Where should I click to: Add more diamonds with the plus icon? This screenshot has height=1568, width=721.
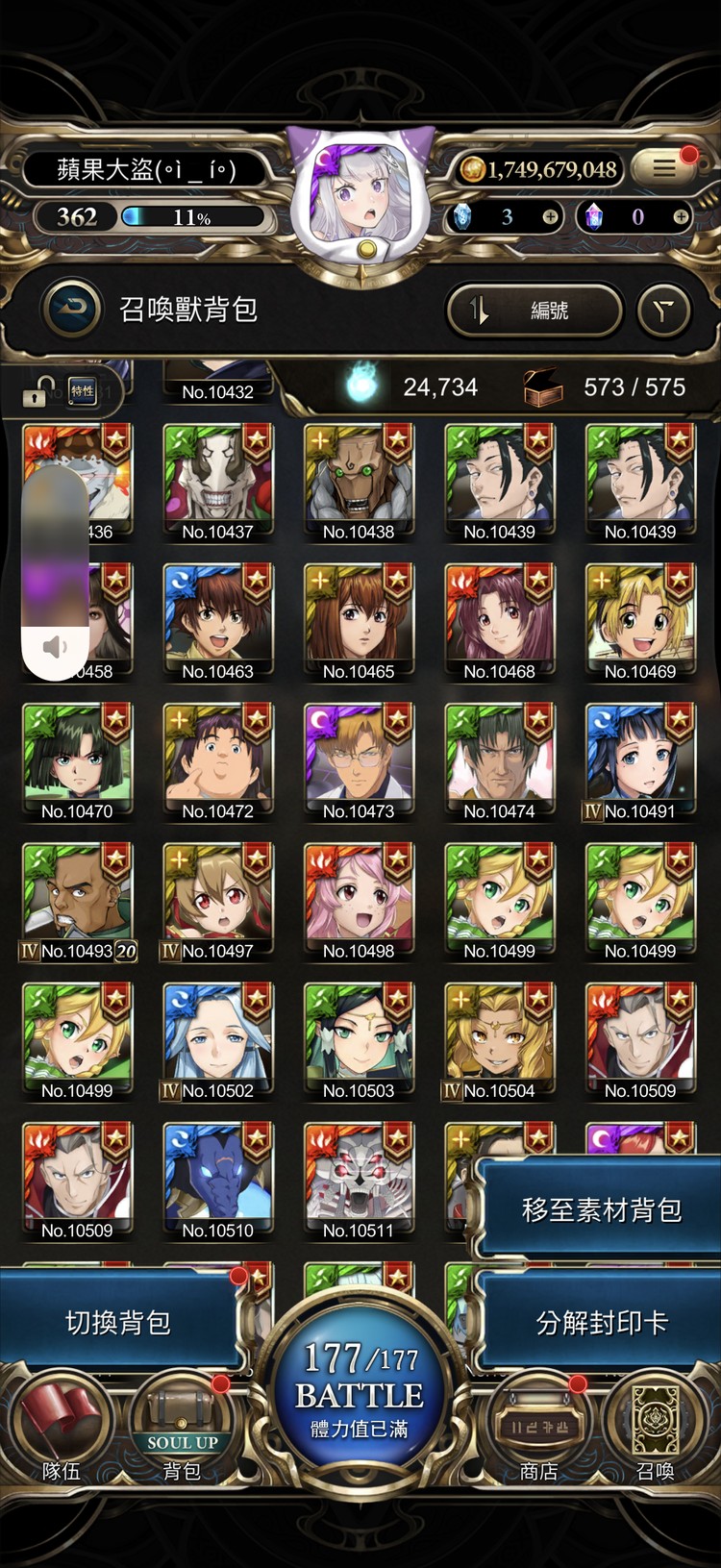click(550, 217)
